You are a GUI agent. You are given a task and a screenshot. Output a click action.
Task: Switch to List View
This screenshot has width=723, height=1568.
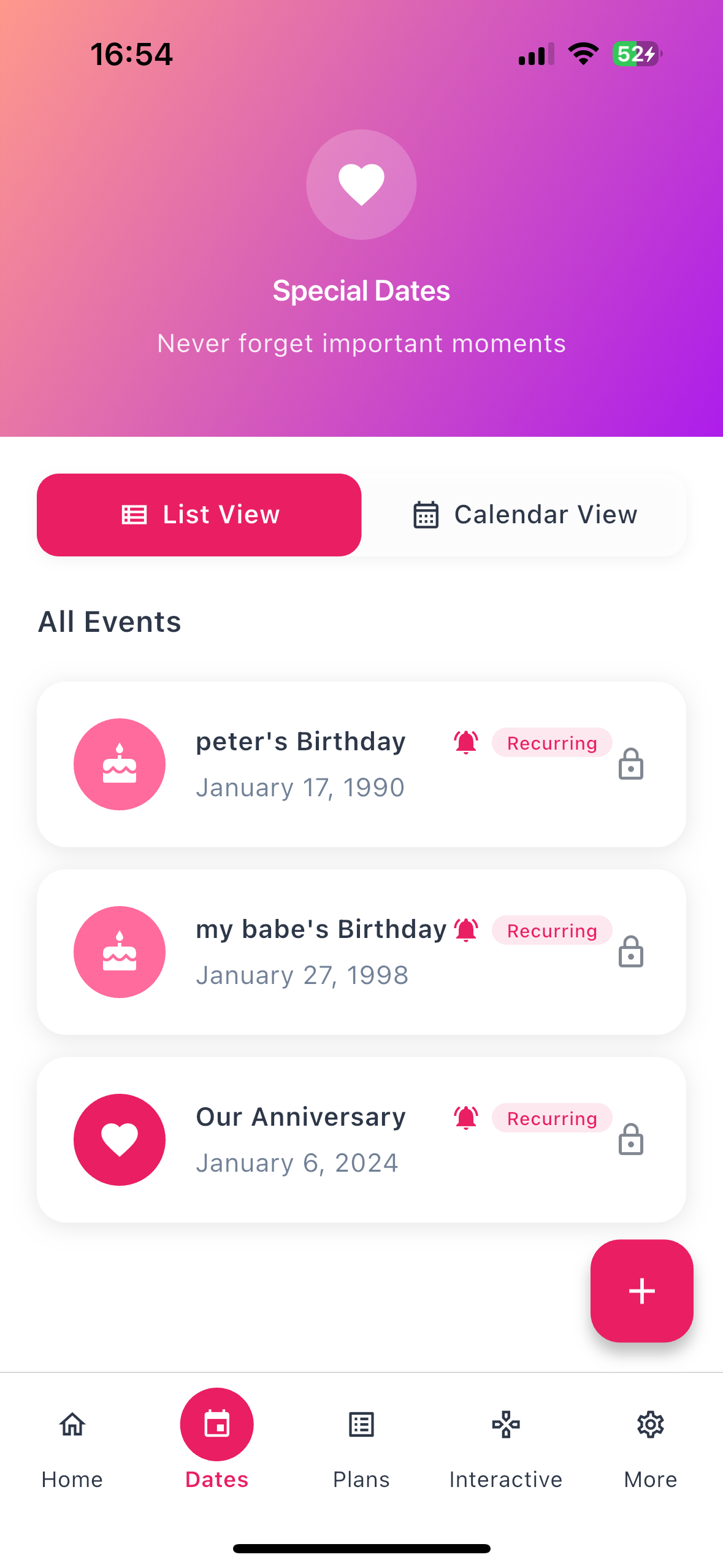point(199,514)
